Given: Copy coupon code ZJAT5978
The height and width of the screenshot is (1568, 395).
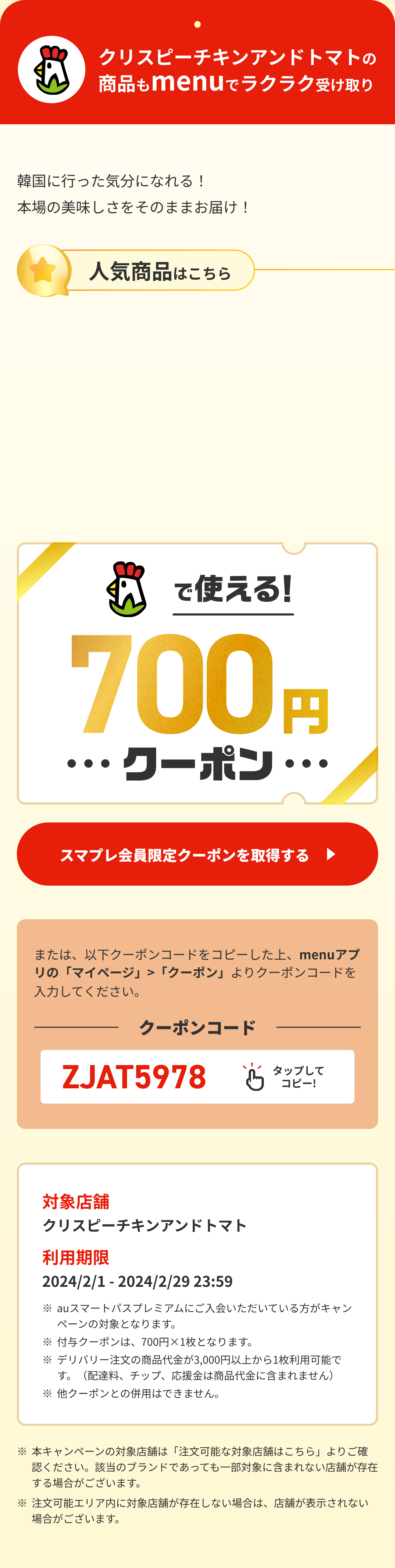Looking at the screenshot, I should coord(197,1076).
